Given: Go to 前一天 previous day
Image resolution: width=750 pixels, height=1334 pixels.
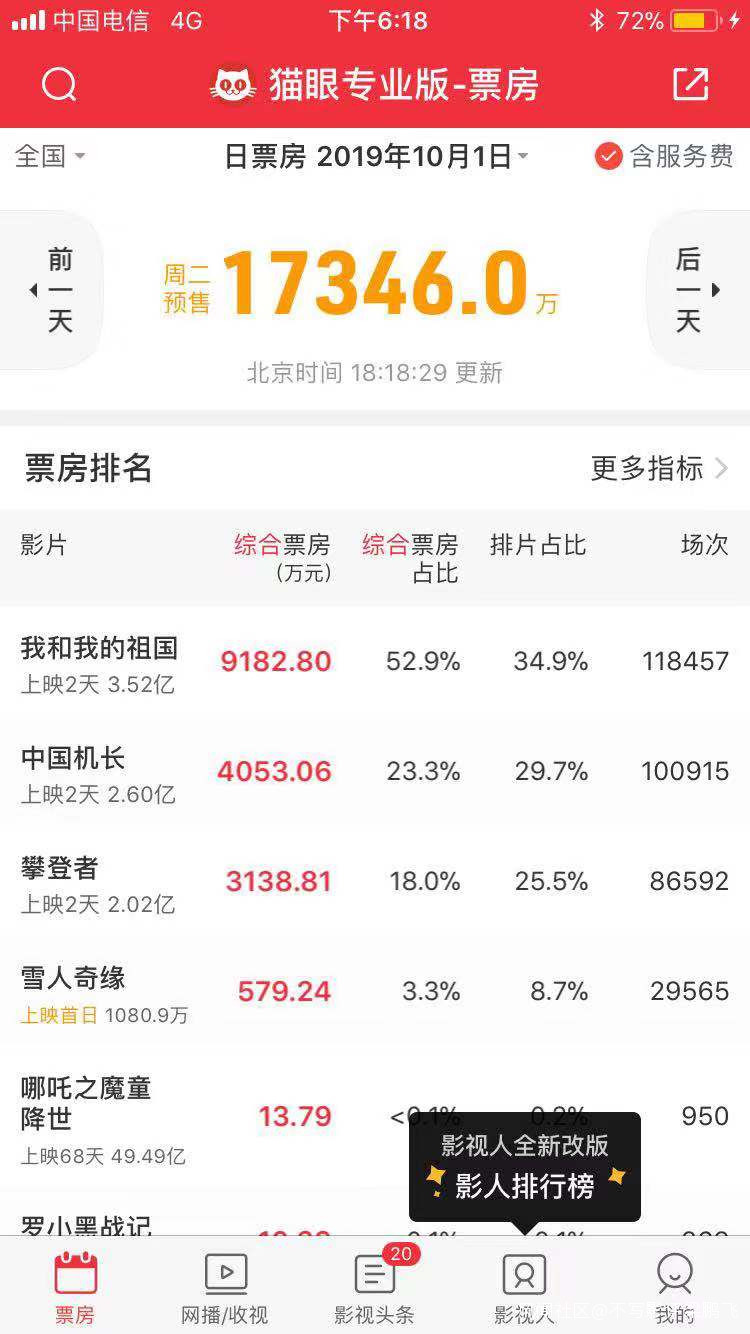Looking at the screenshot, I should point(55,290).
